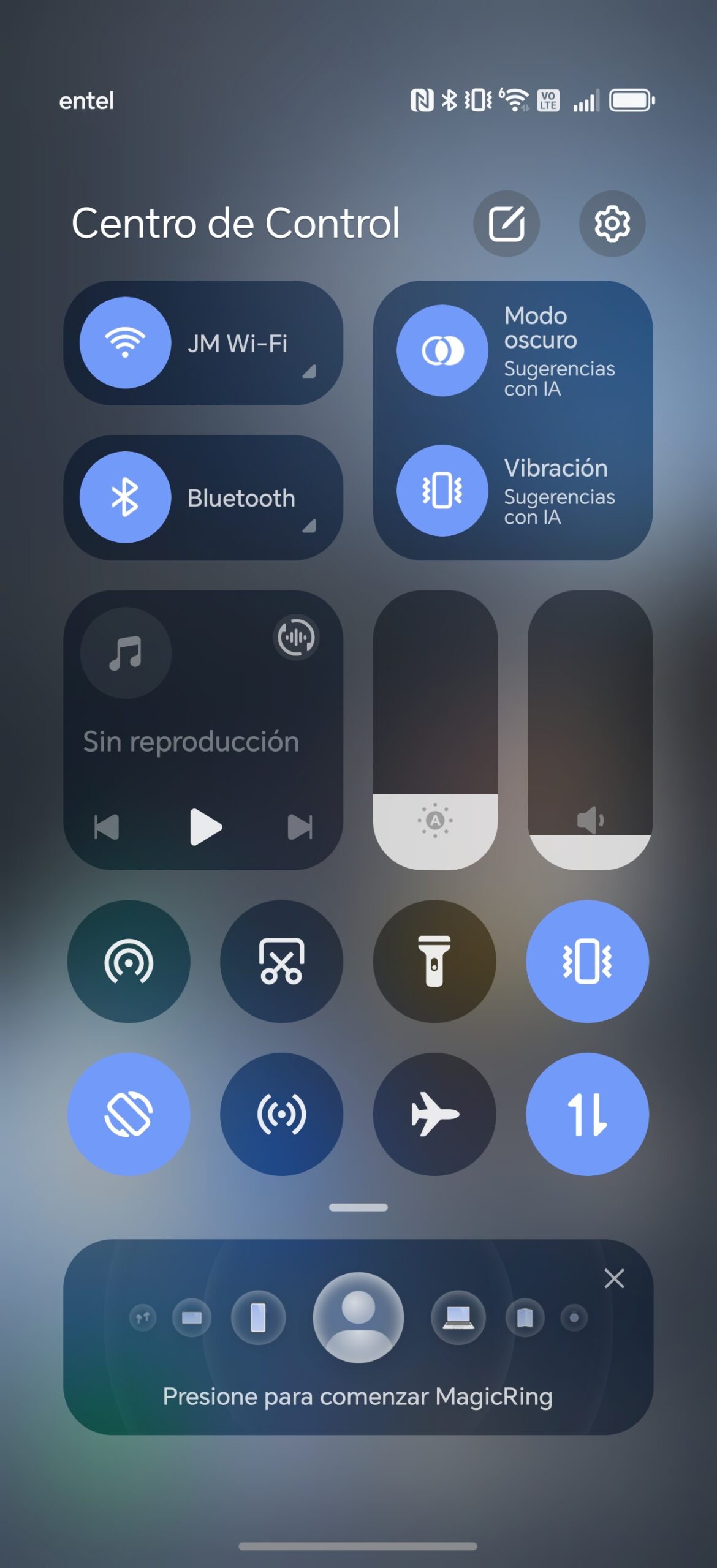Viewport: 717px width, 1568px height.
Task: Open settings gear icon
Action: (x=612, y=224)
